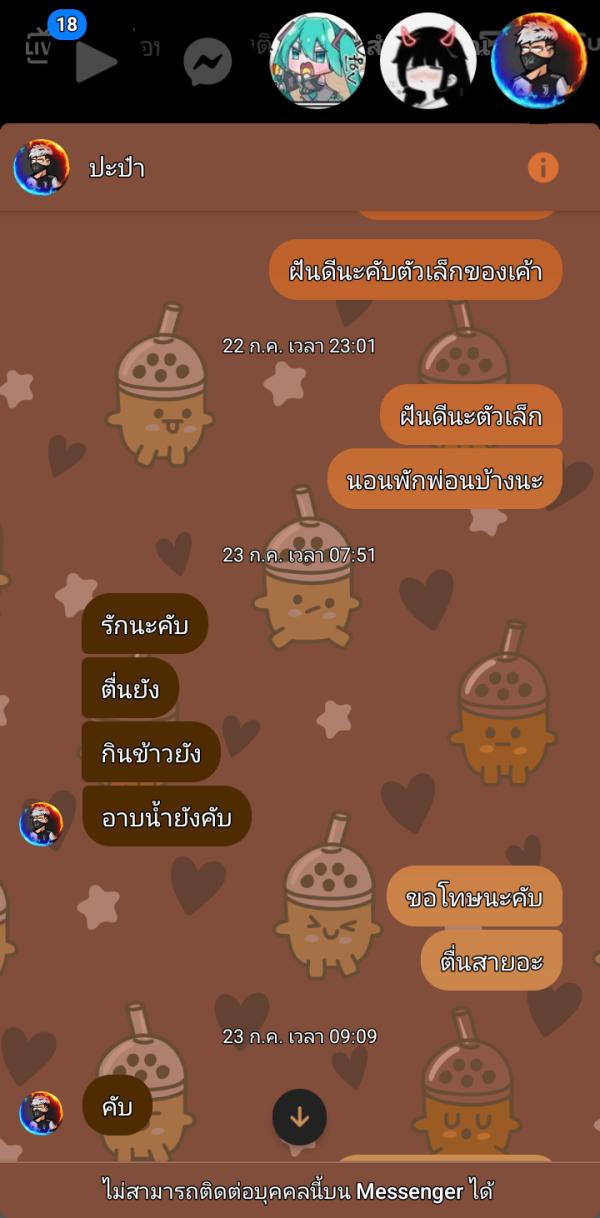600x1218 pixels.
Task: Open the chat head with red devil horns
Action: [428, 61]
